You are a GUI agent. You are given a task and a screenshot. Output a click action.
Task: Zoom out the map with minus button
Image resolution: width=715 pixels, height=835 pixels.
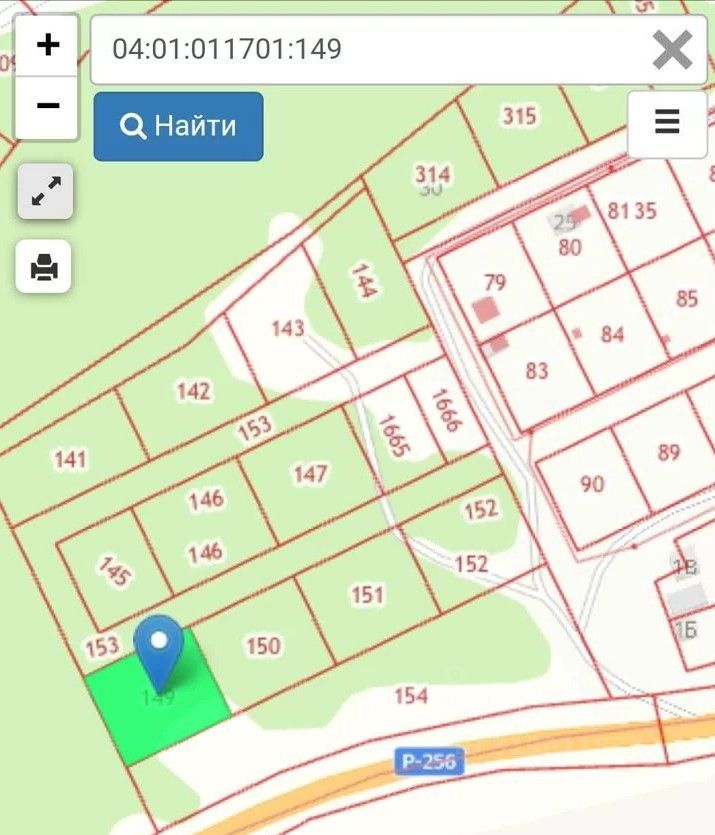(47, 106)
